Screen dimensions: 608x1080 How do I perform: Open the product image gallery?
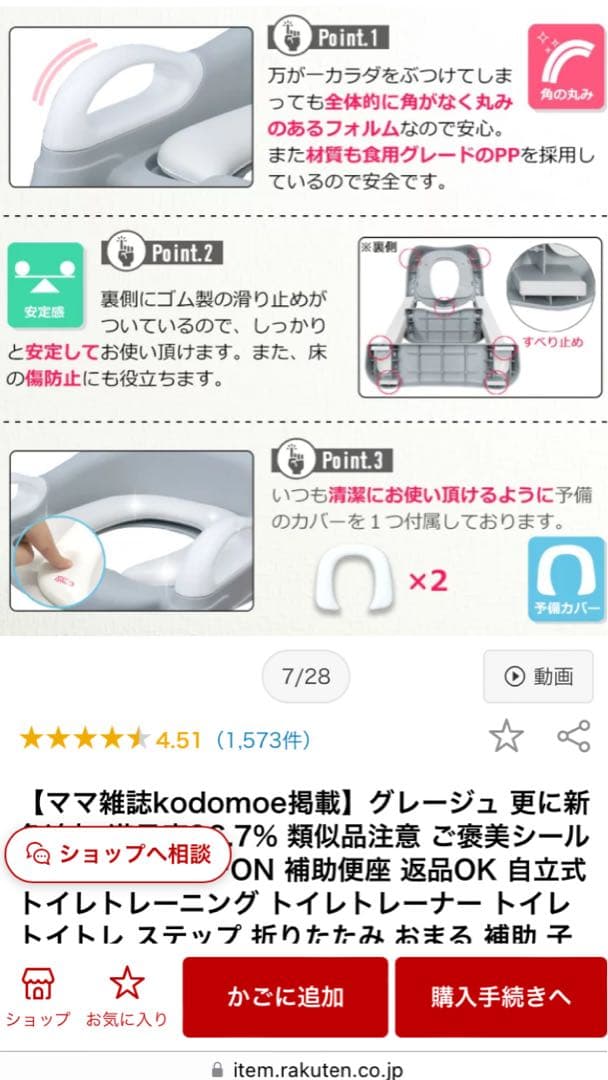304,320
